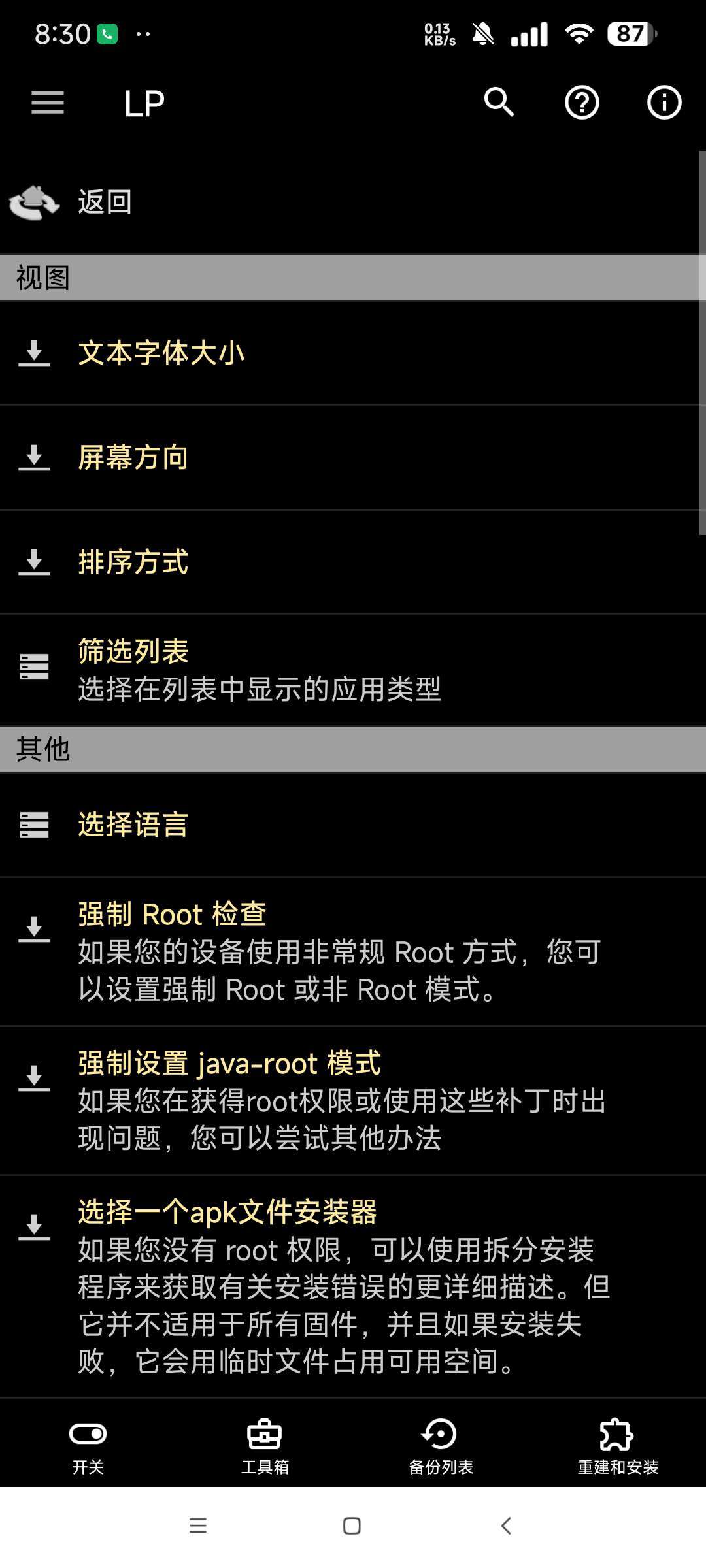
Task: Switch to the 备份列表 tab
Action: (441, 1446)
